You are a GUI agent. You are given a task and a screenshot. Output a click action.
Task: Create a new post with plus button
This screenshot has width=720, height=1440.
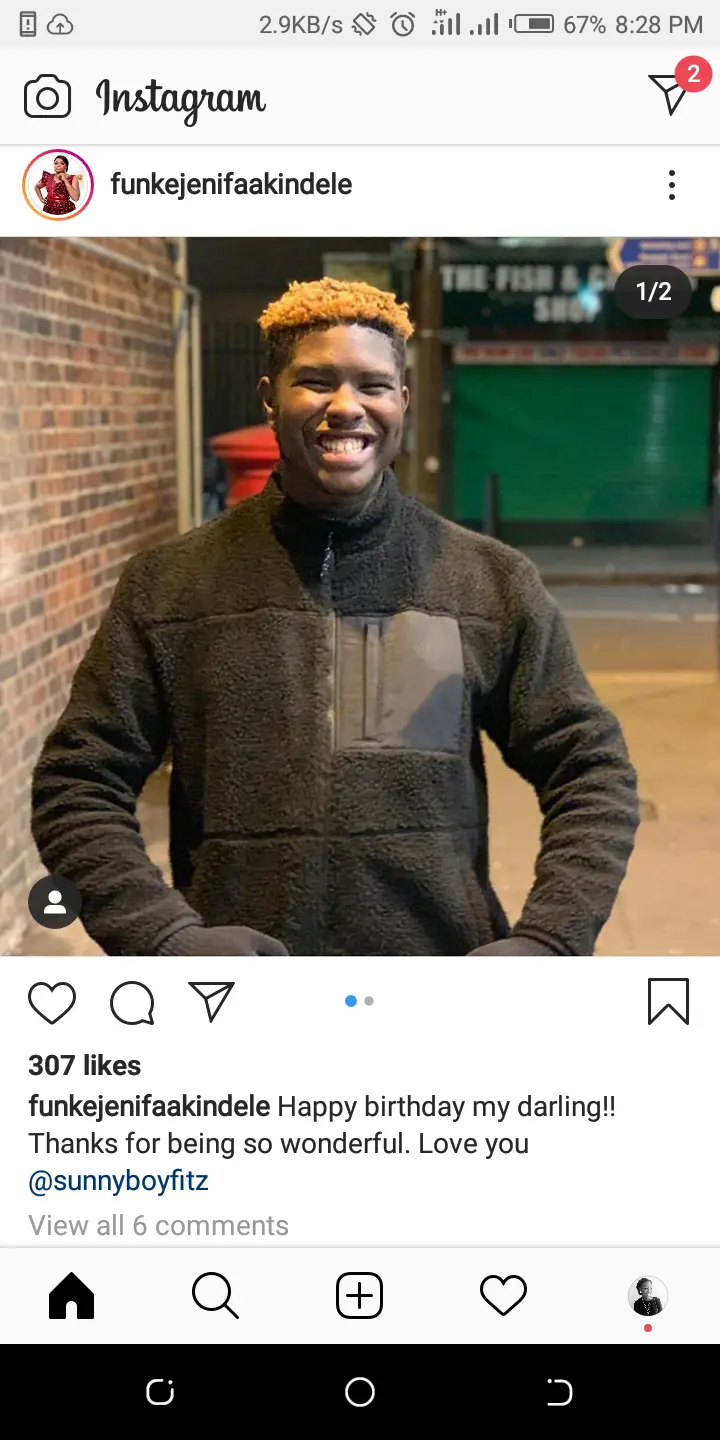pos(360,1297)
